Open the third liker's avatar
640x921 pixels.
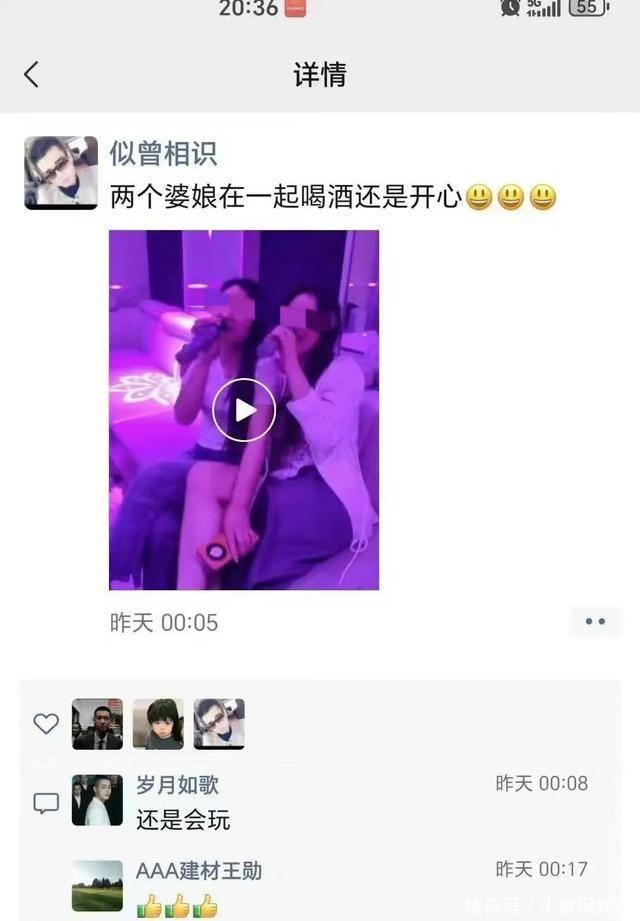[x=219, y=724]
